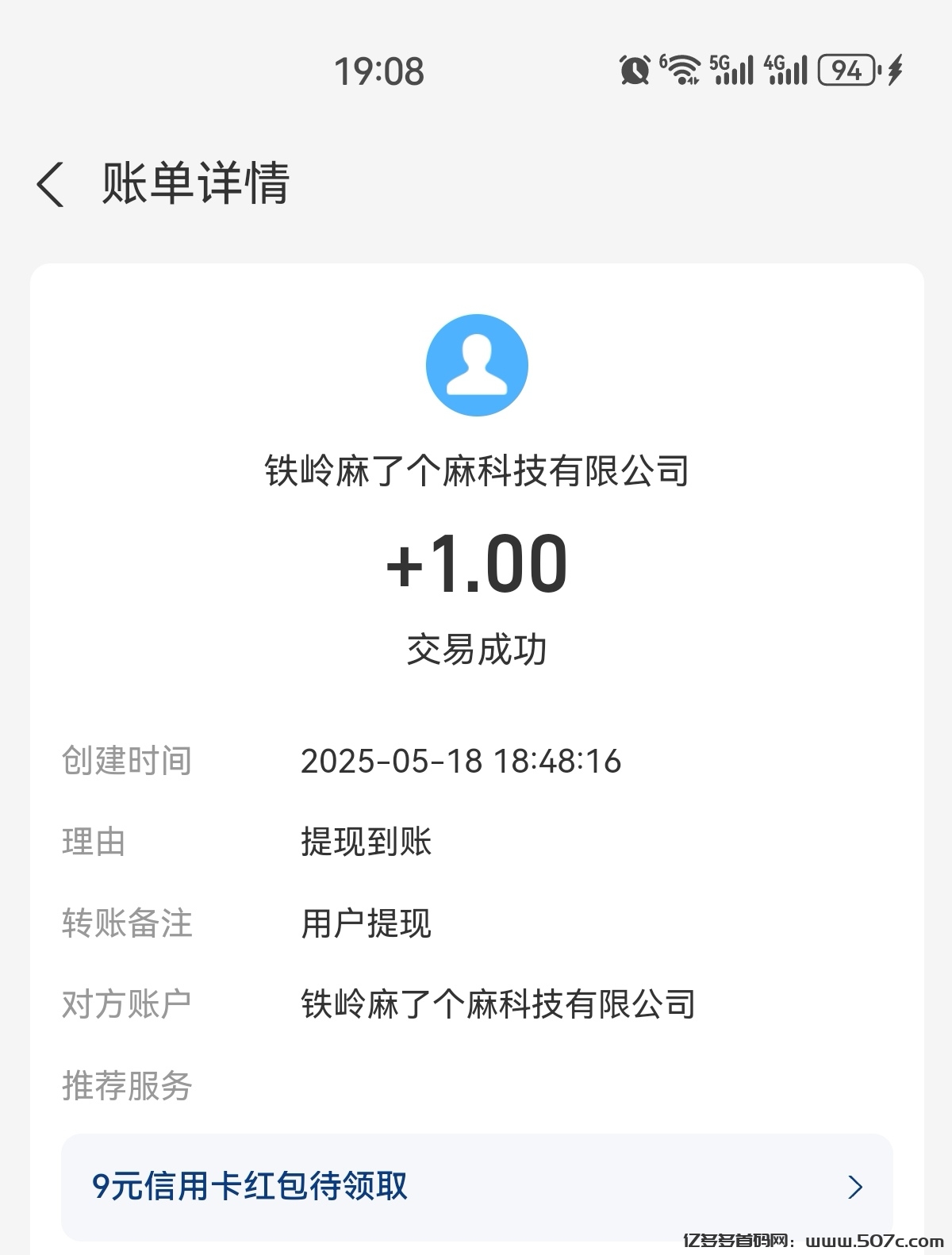
Task: Select the 账单详情 title text
Action: pyautogui.click(x=194, y=184)
